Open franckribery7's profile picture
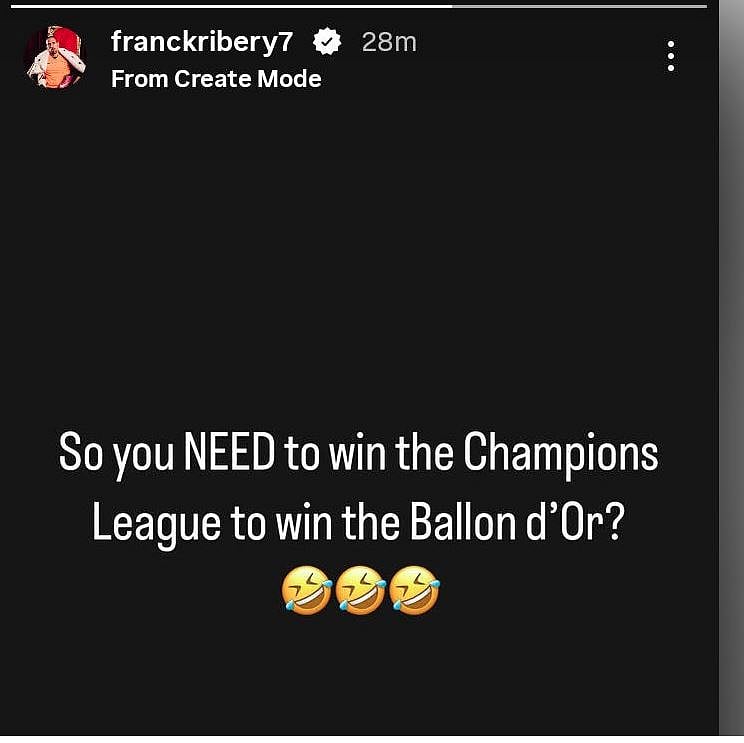744x743 pixels. (x=56, y=59)
